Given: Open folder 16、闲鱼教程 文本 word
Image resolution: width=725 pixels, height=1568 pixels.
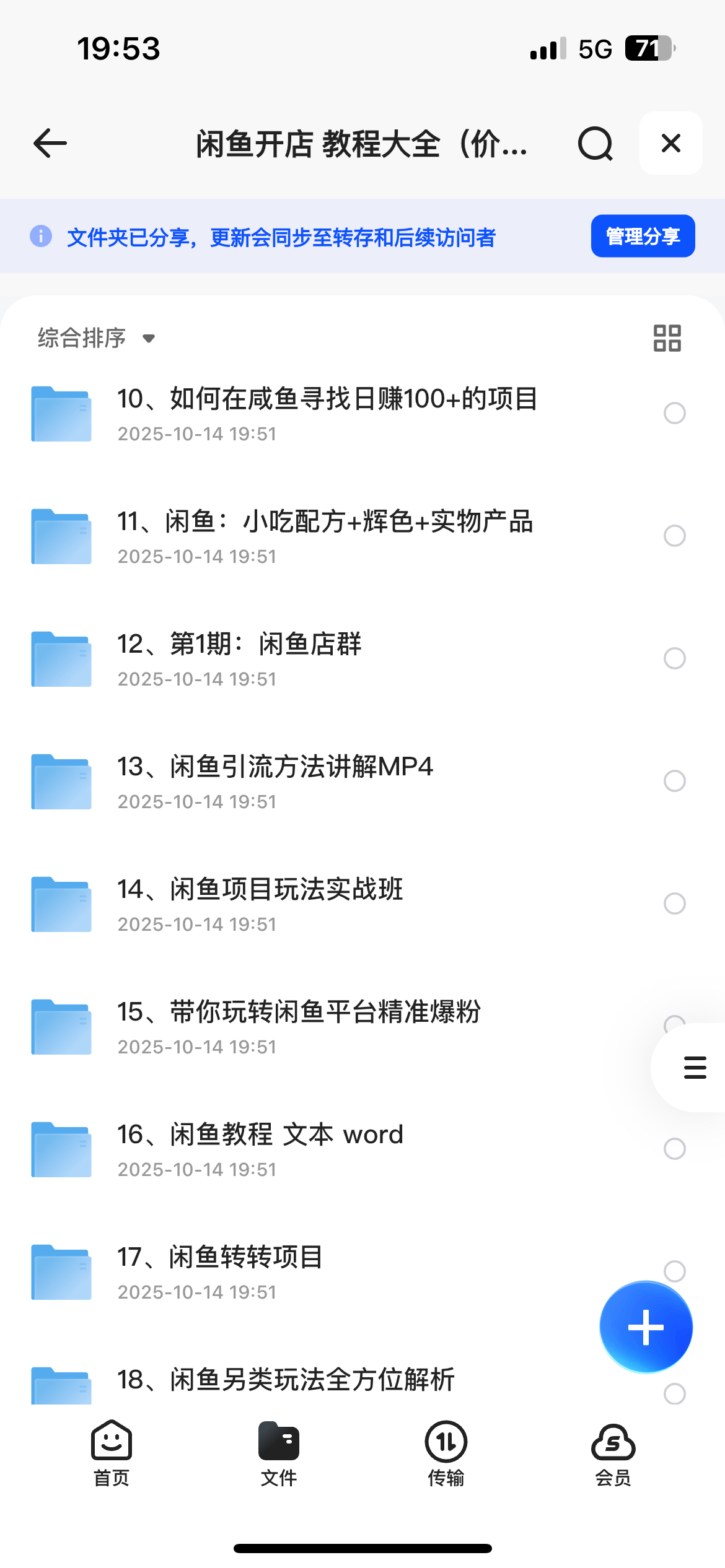Looking at the screenshot, I should coord(260,1149).
